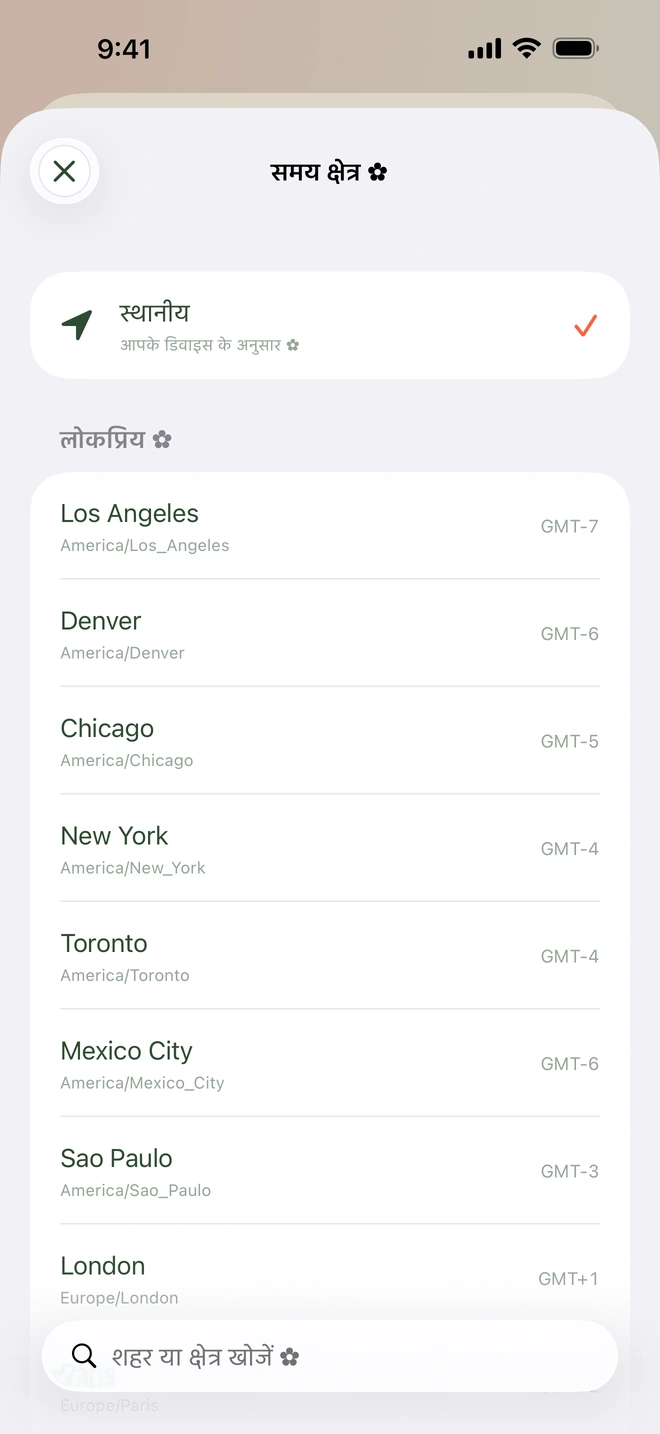Image resolution: width=660 pixels, height=1434 pixels.
Task: Select Denver from the popular list
Action: coord(330,633)
